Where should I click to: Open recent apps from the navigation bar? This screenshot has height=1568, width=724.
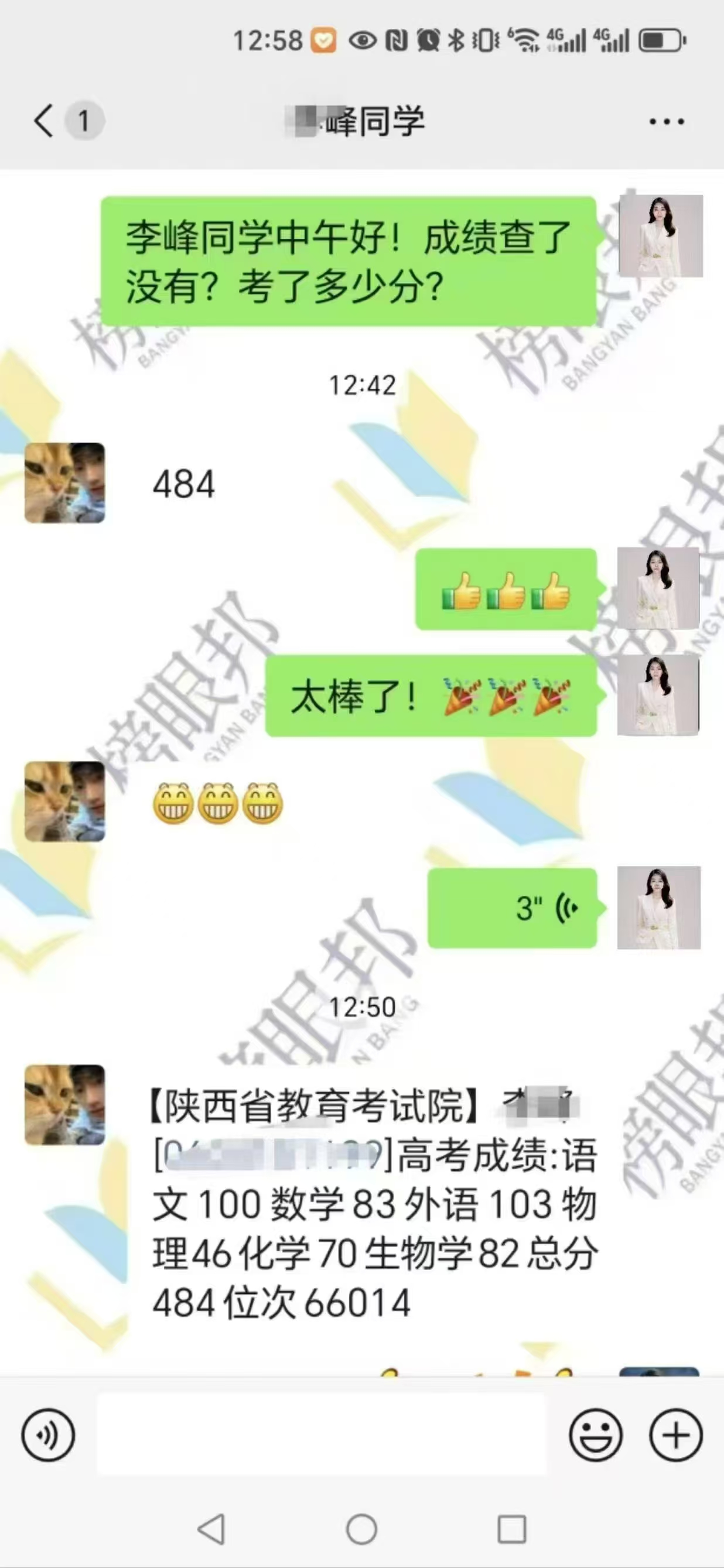tap(511, 1528)
